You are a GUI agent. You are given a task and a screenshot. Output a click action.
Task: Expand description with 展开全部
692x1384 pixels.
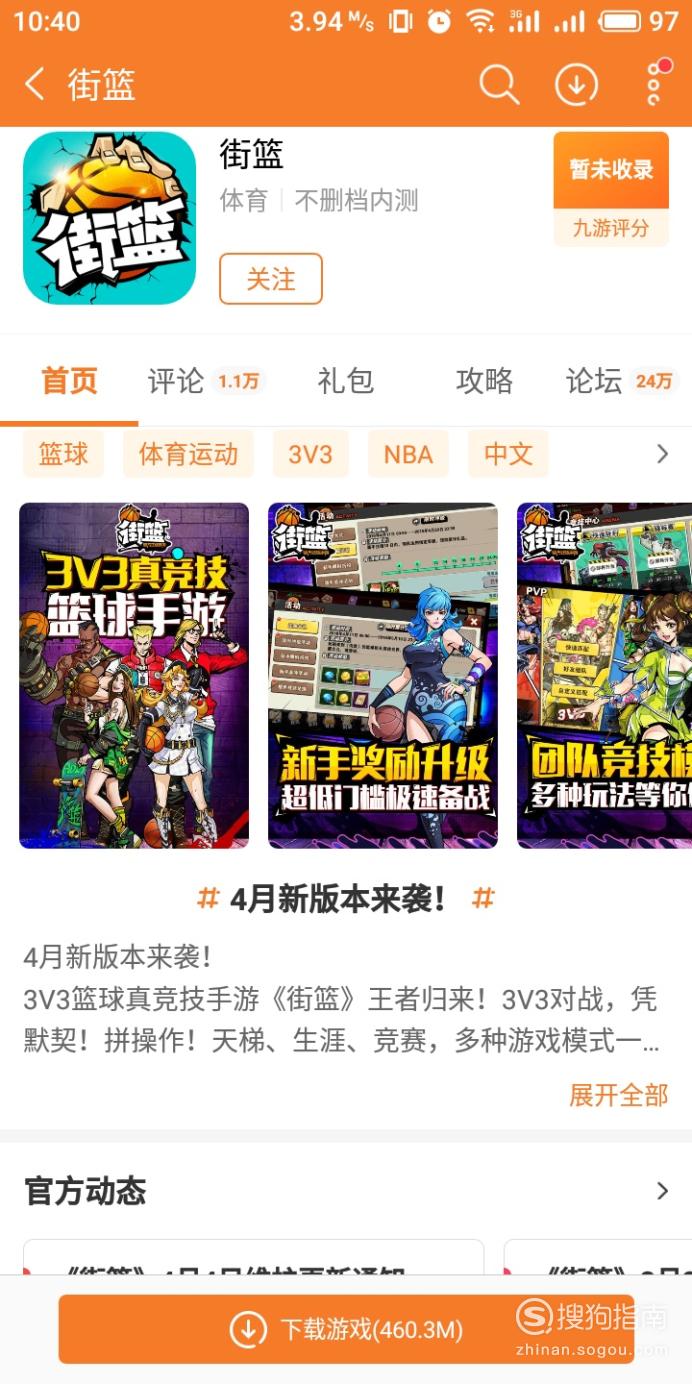[619, 1095]
